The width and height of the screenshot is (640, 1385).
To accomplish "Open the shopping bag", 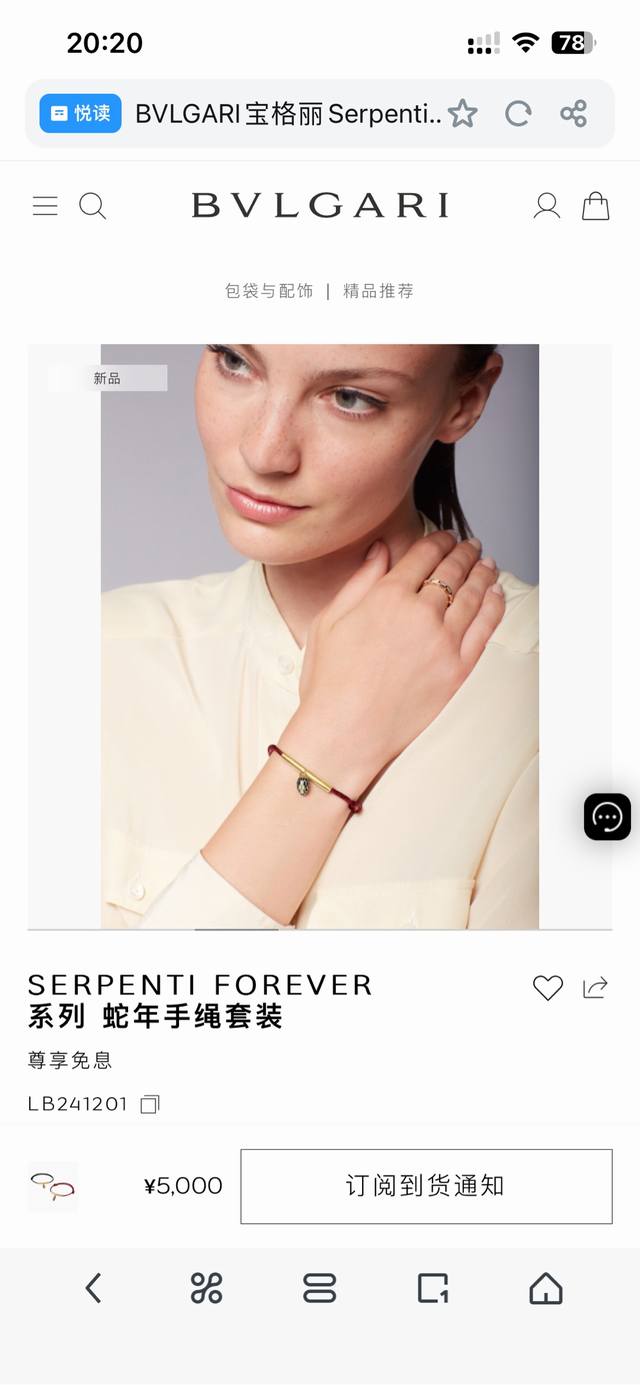I will [596, 206].
